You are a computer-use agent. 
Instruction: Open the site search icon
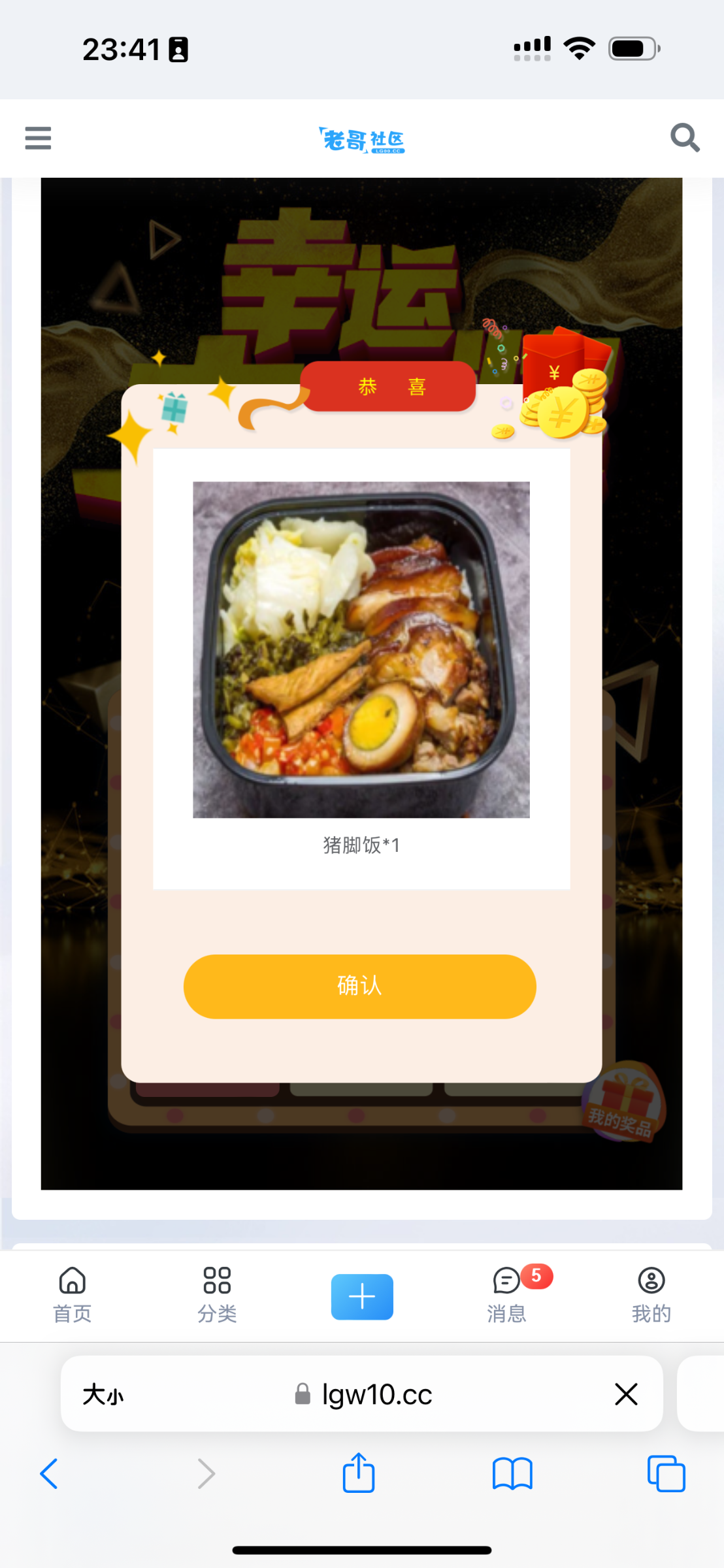click(x=685, y=138)
